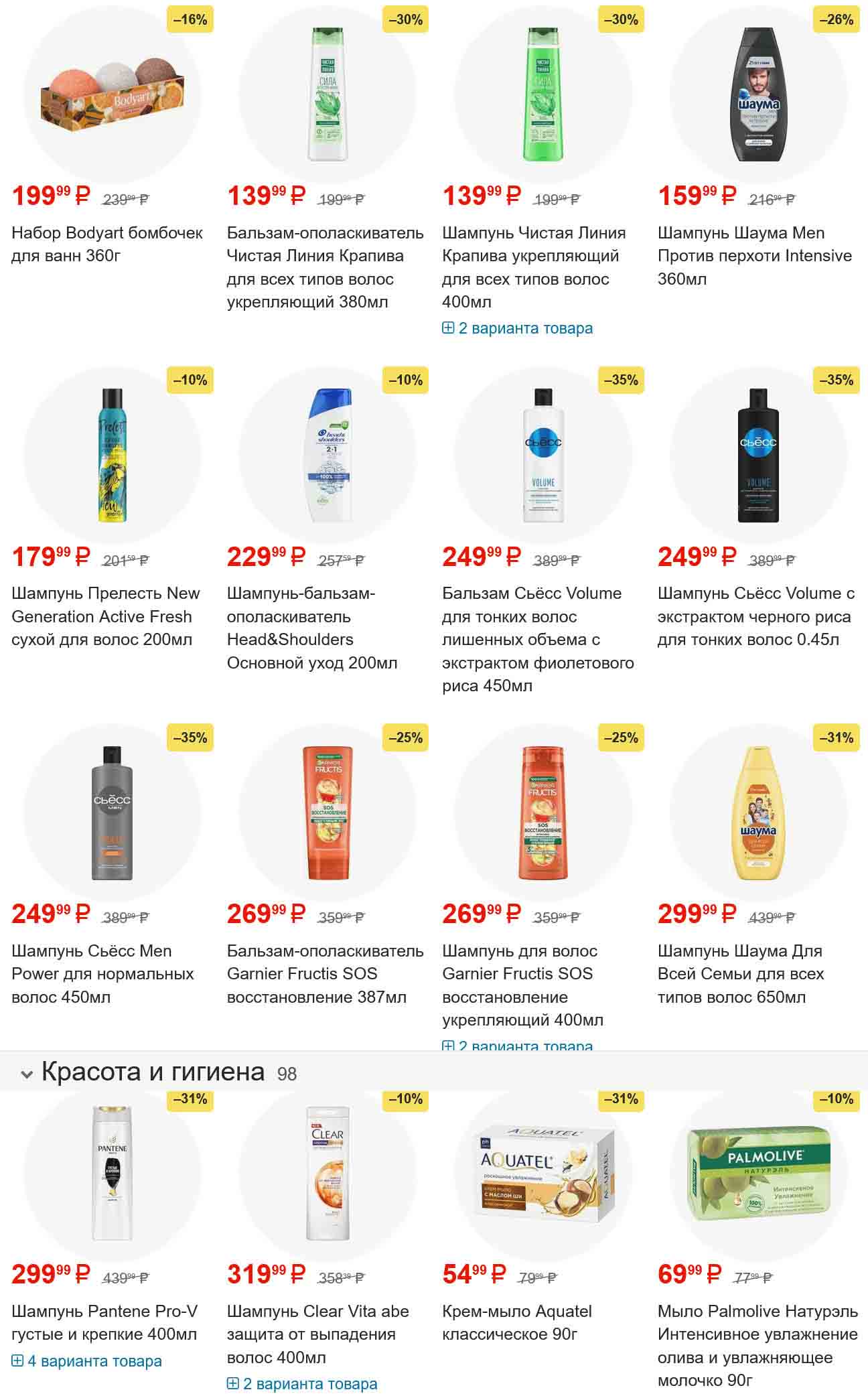Collapse the Красота и гигиена section
The width and height of the screenshot is (868, 1400).
coord(27,1074)
